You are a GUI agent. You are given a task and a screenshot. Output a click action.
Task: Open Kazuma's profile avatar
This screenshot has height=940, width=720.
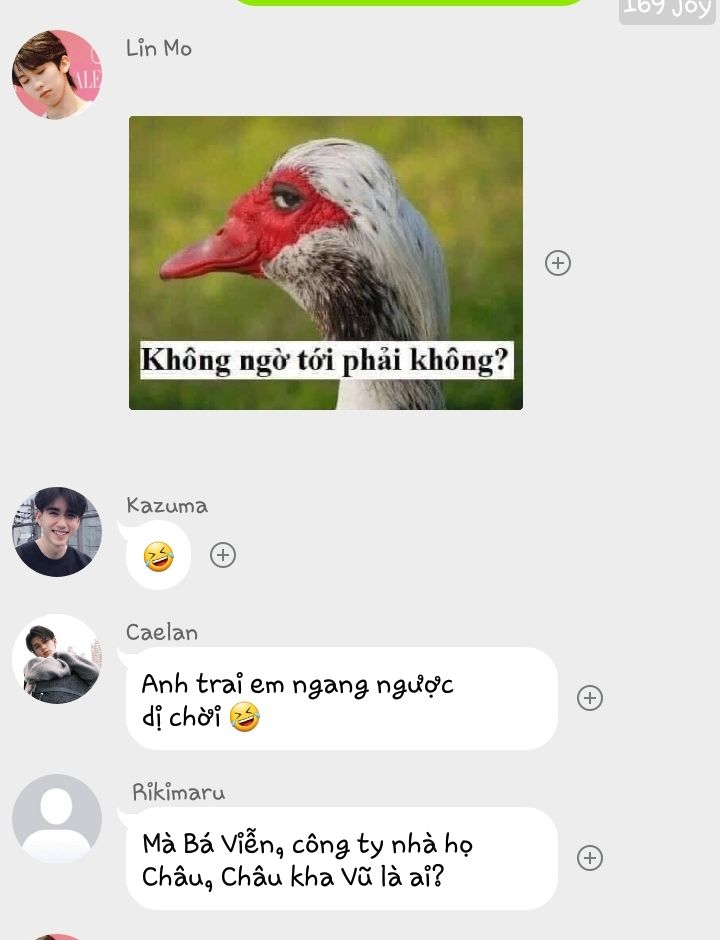click(x=57, y=532)
